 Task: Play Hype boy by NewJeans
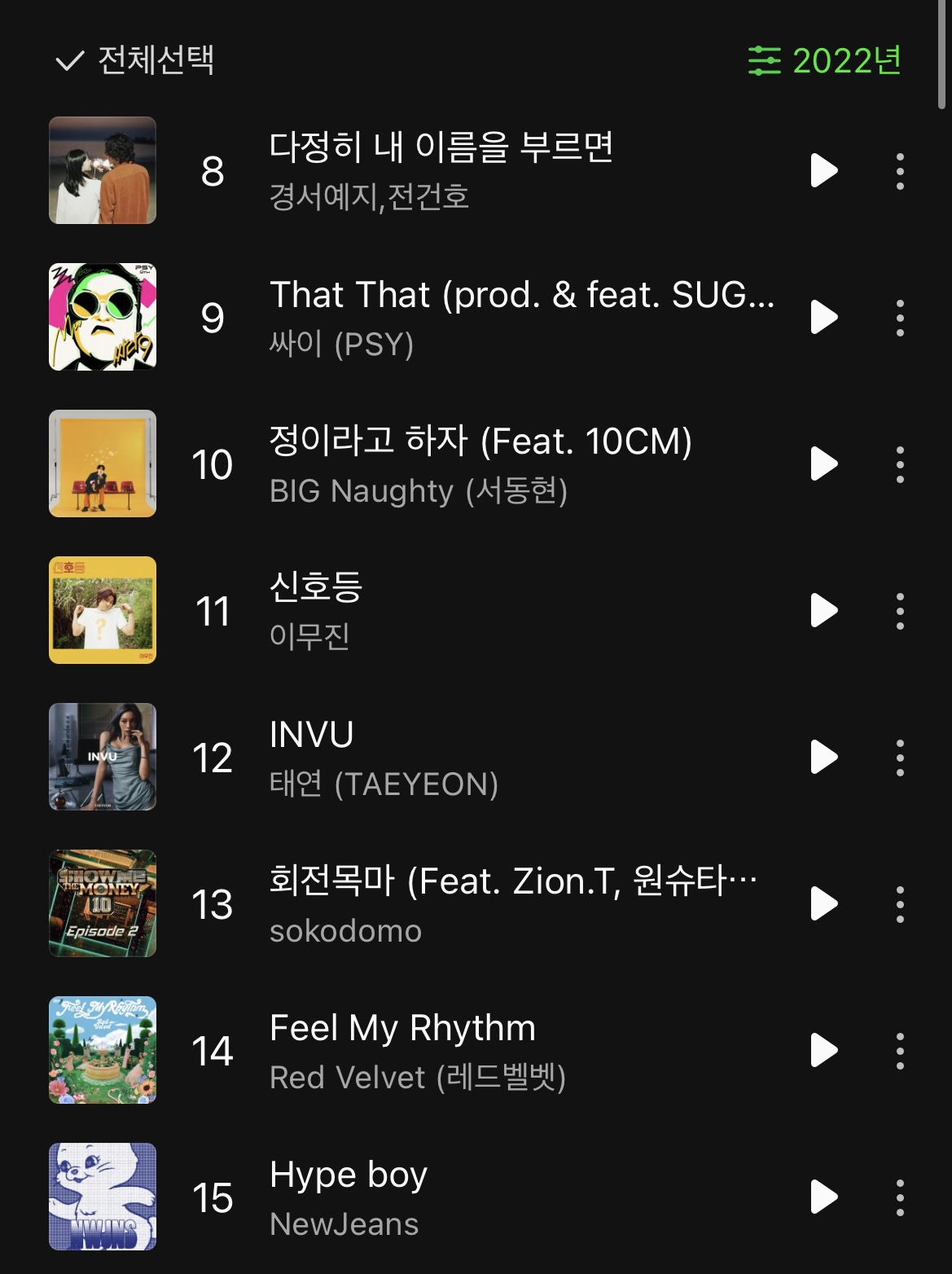click(824, 1197)
